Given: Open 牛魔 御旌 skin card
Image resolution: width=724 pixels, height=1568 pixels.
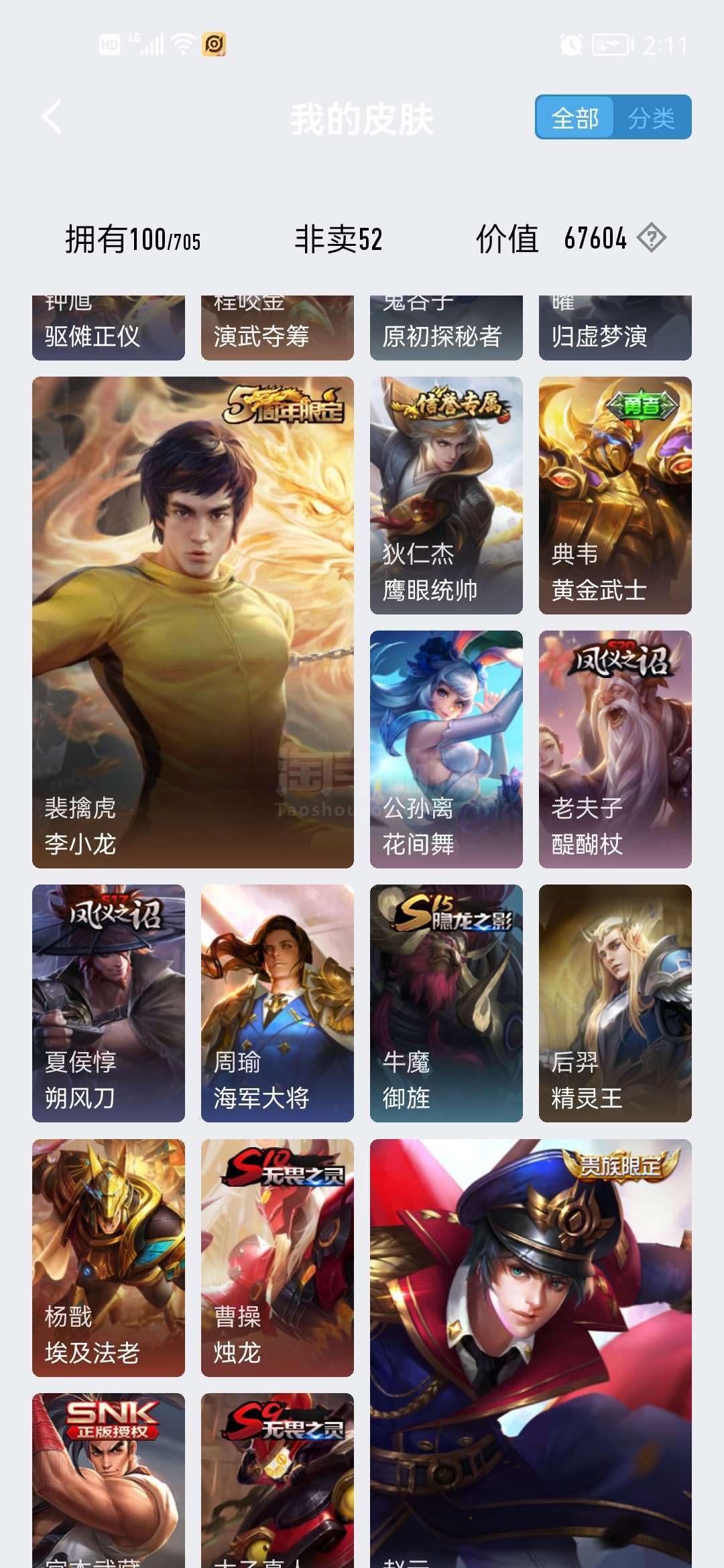Looking at the screenshot, I should coord(446,1002).
